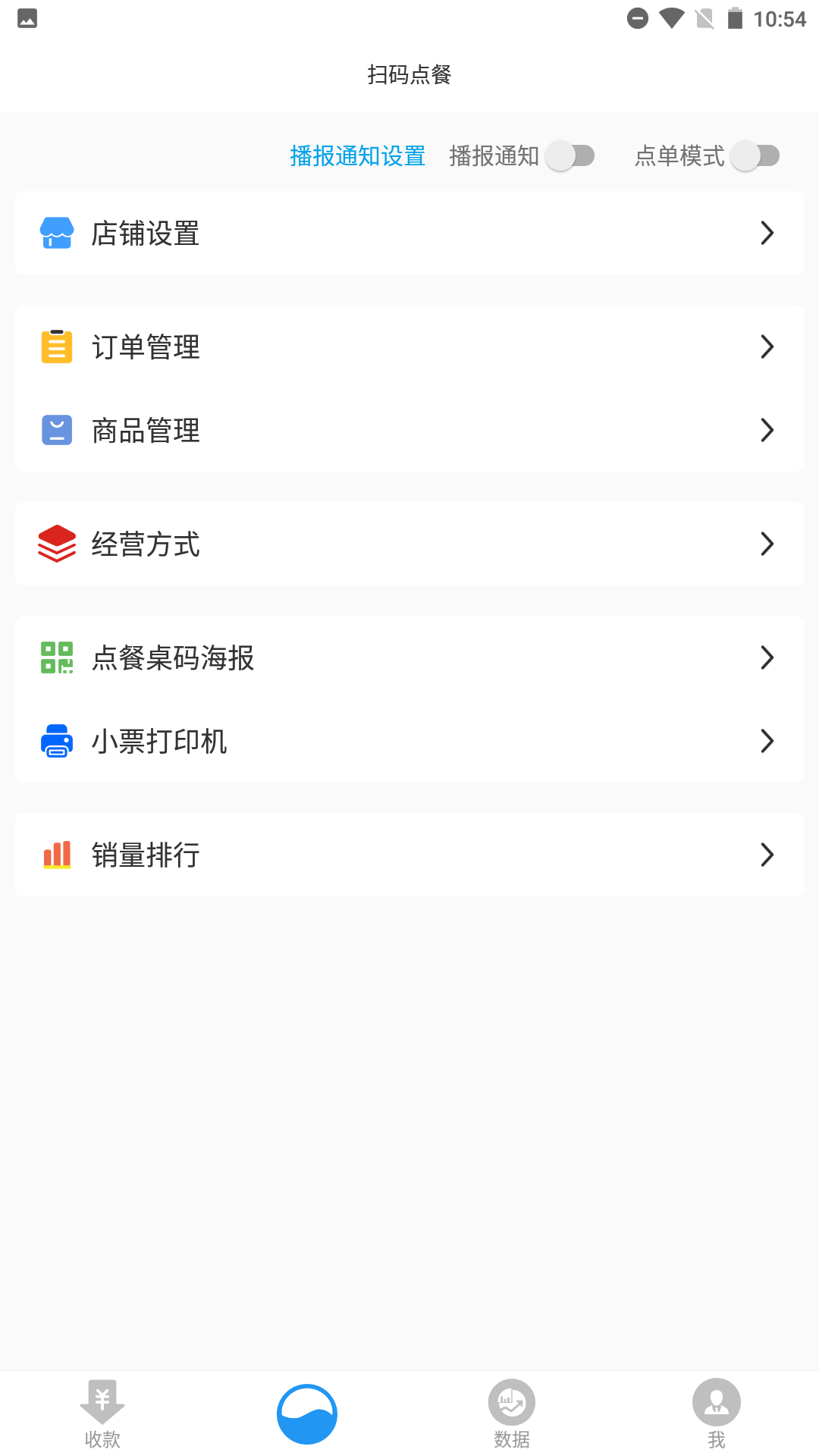Click the 商品管理 bag icon
This screenshot has height=1456, width=819.
[x=57, y=430]
